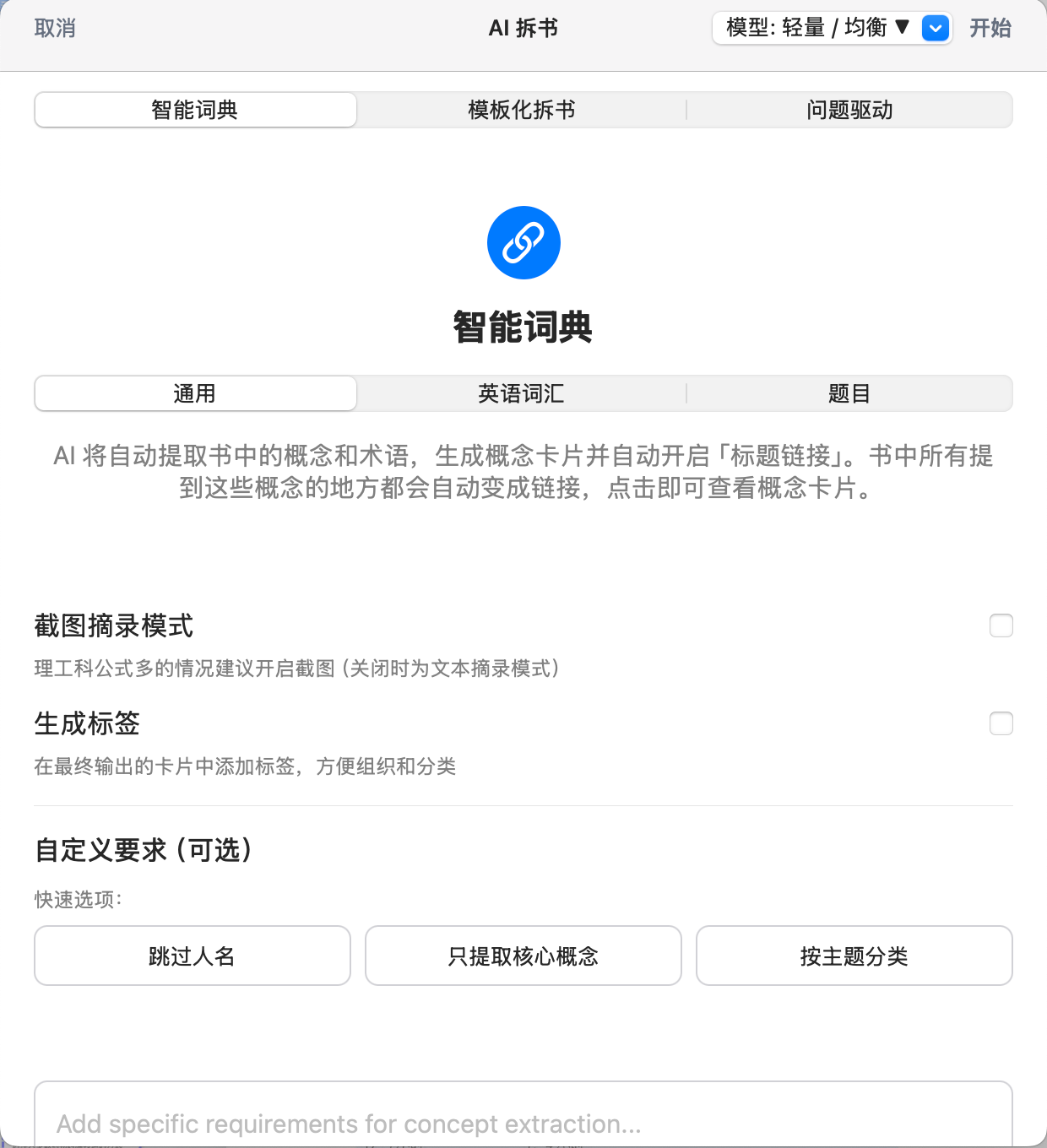Enable the 截图摘录模式 checkbox
1047x1148 pixels.
[x=1001, y=625]
